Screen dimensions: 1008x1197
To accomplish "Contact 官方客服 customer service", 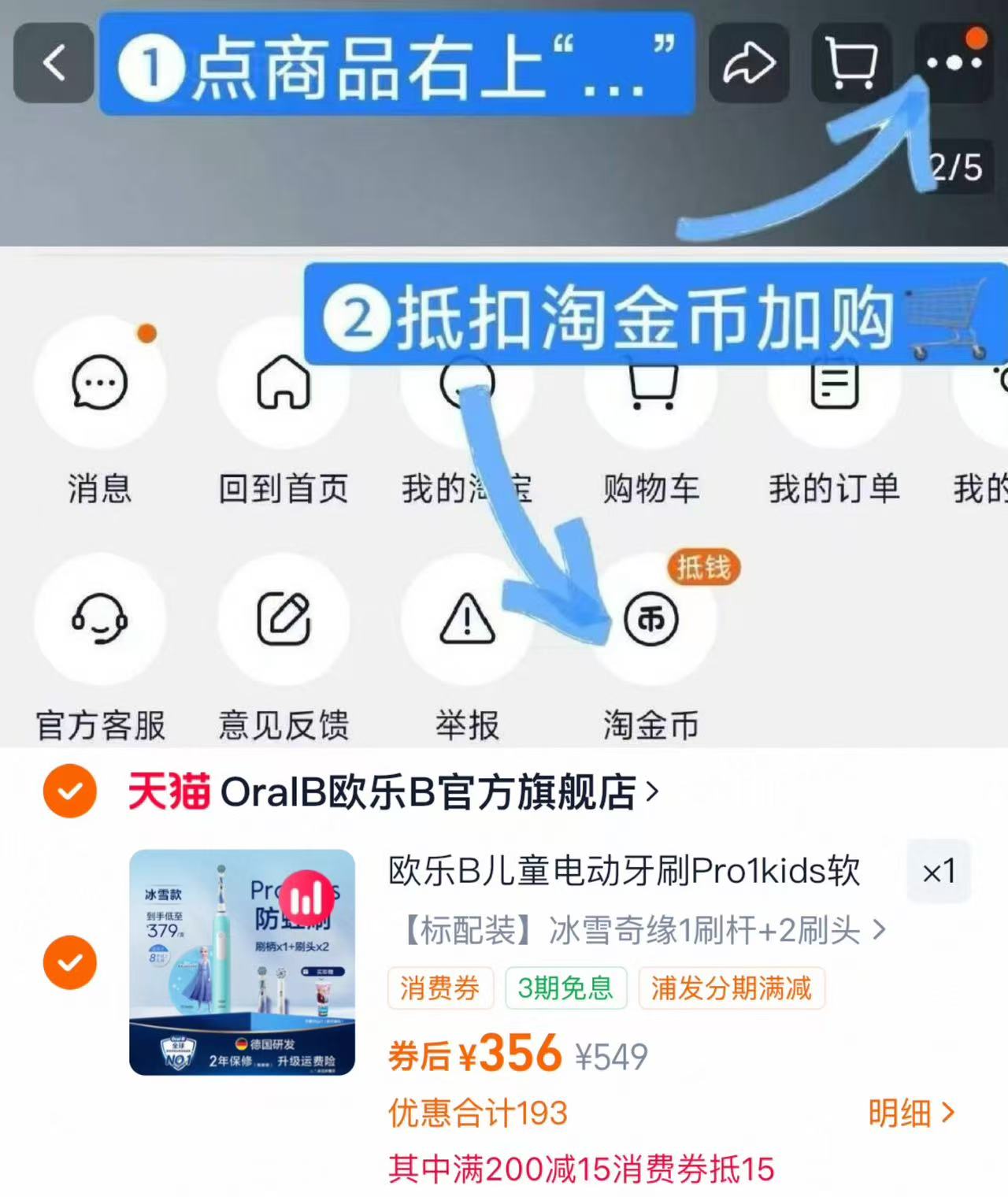I will click(101, 621).
